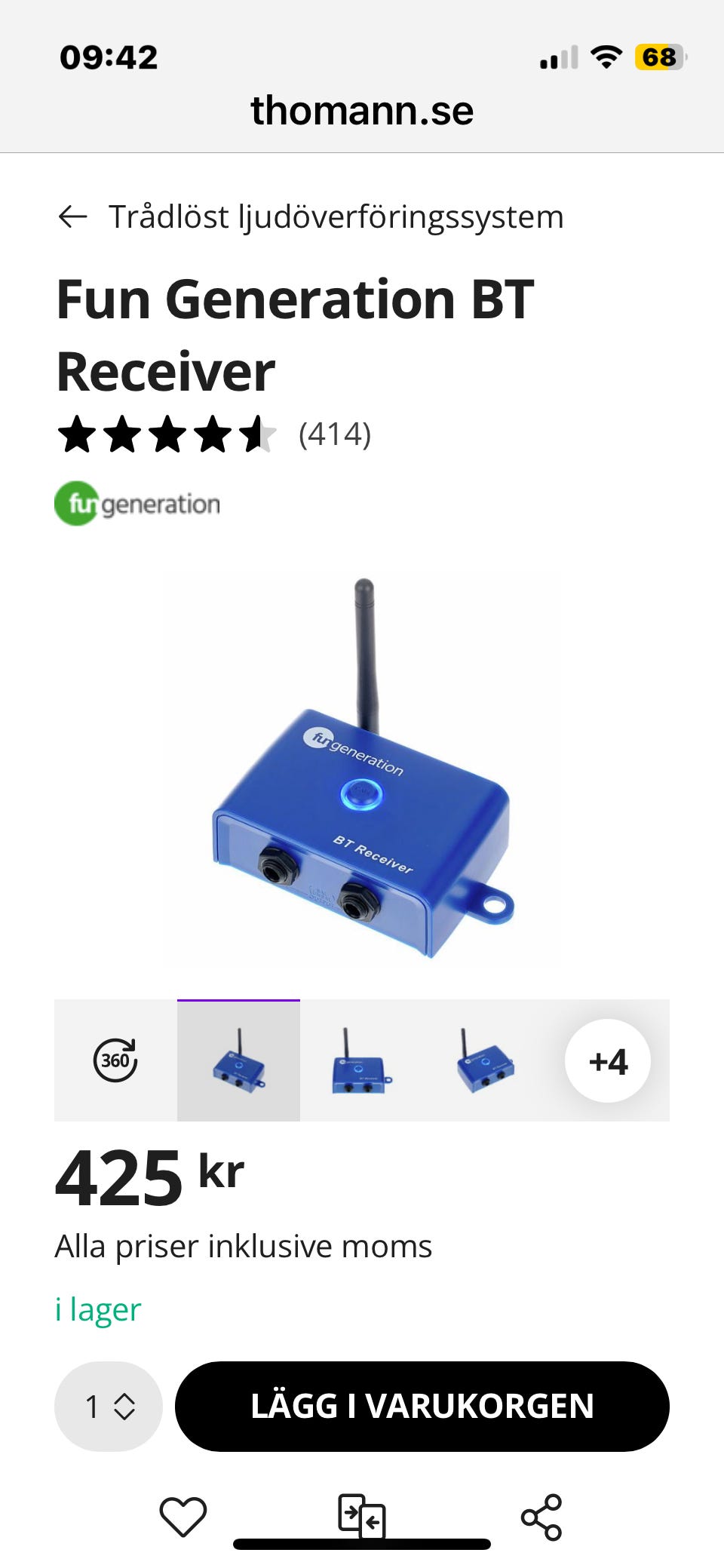Image resolution: width=724 pixels, height=1568 pixels.
Task: Tap LÄGG I VARUKORGEN to add to cart
Action: pos(422,1406)
